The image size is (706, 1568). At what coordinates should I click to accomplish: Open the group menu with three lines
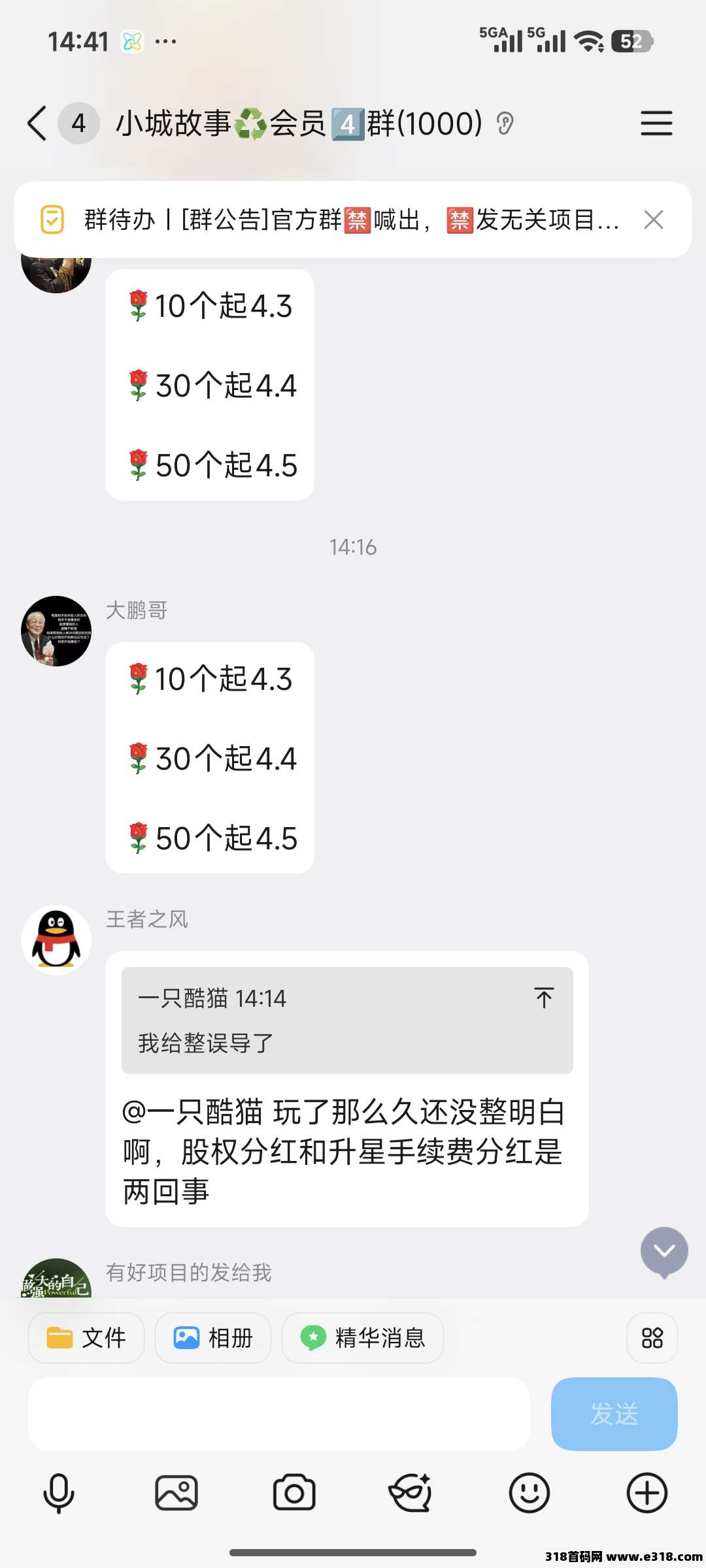(656, 123)
